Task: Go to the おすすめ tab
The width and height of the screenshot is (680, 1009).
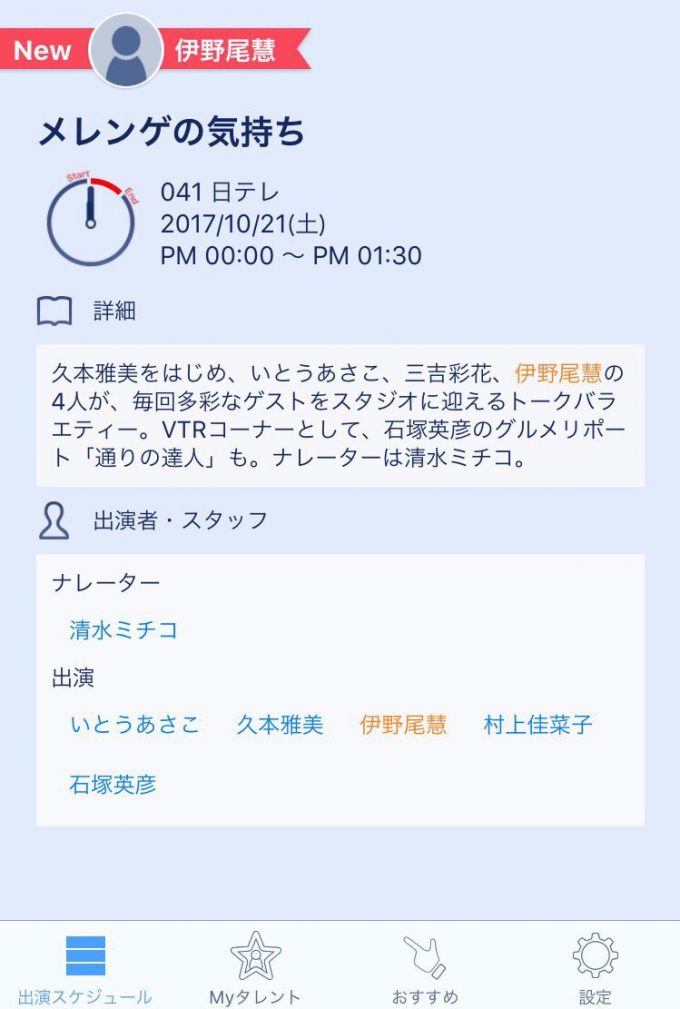Action: (x=425, y=968)
